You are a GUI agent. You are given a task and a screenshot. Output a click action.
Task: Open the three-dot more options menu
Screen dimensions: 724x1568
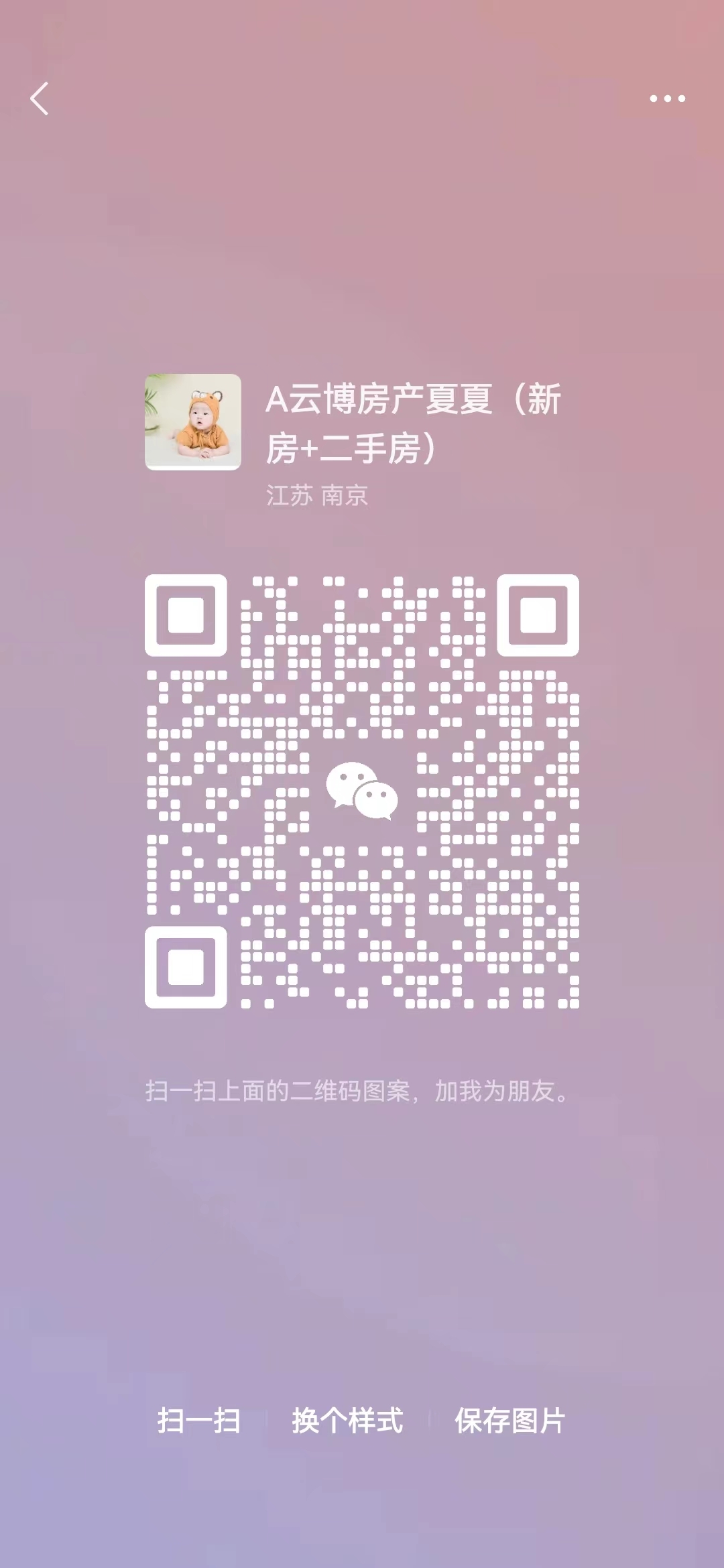(667, 99)
